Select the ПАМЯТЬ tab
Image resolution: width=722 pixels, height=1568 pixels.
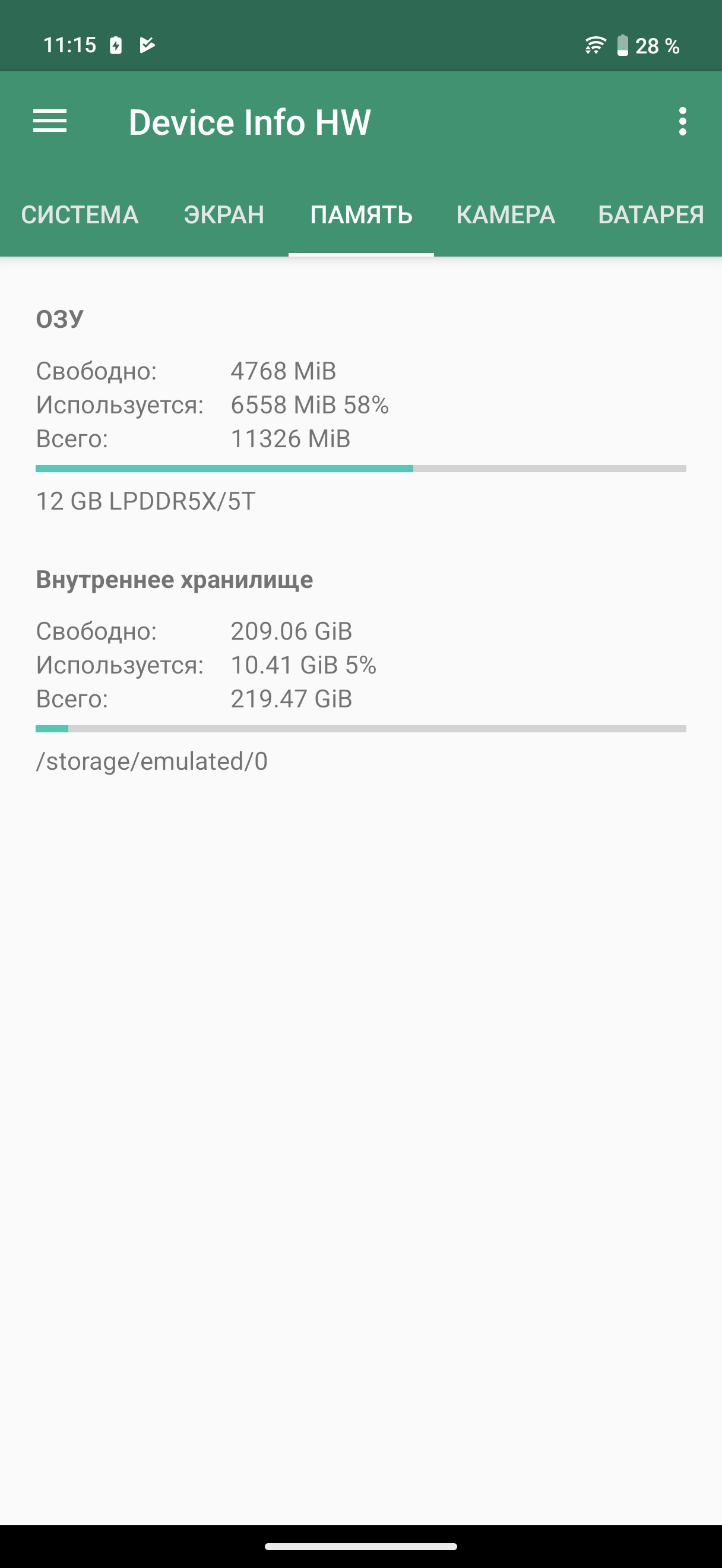coord(362,215)
